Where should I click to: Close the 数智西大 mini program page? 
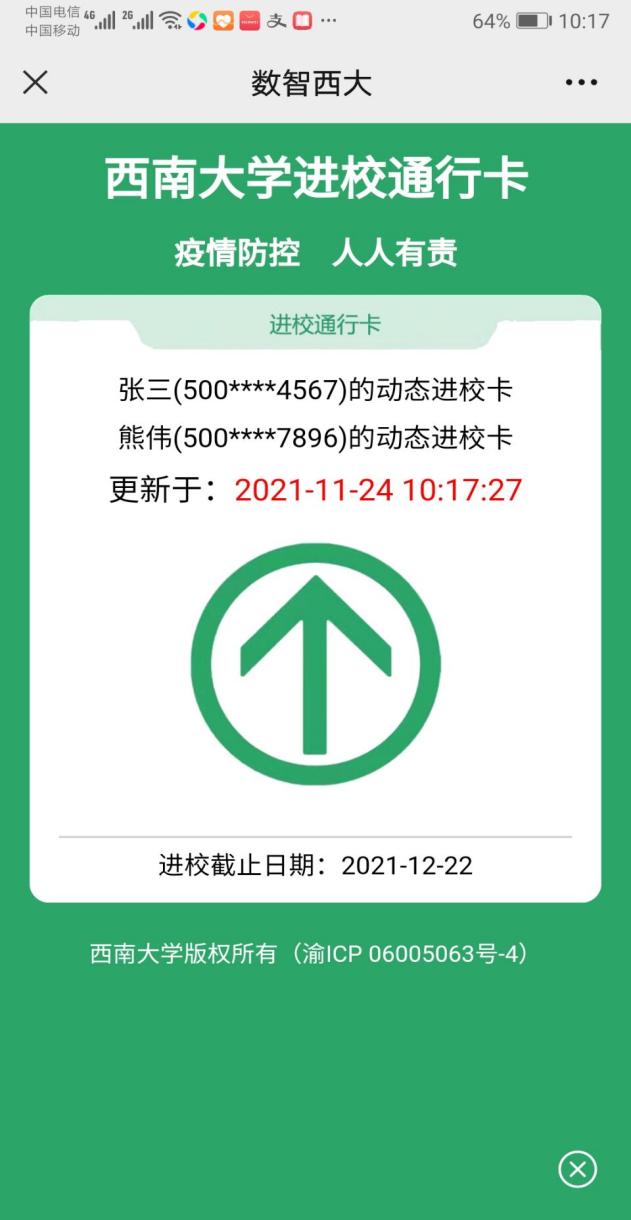tap(35, 83)
